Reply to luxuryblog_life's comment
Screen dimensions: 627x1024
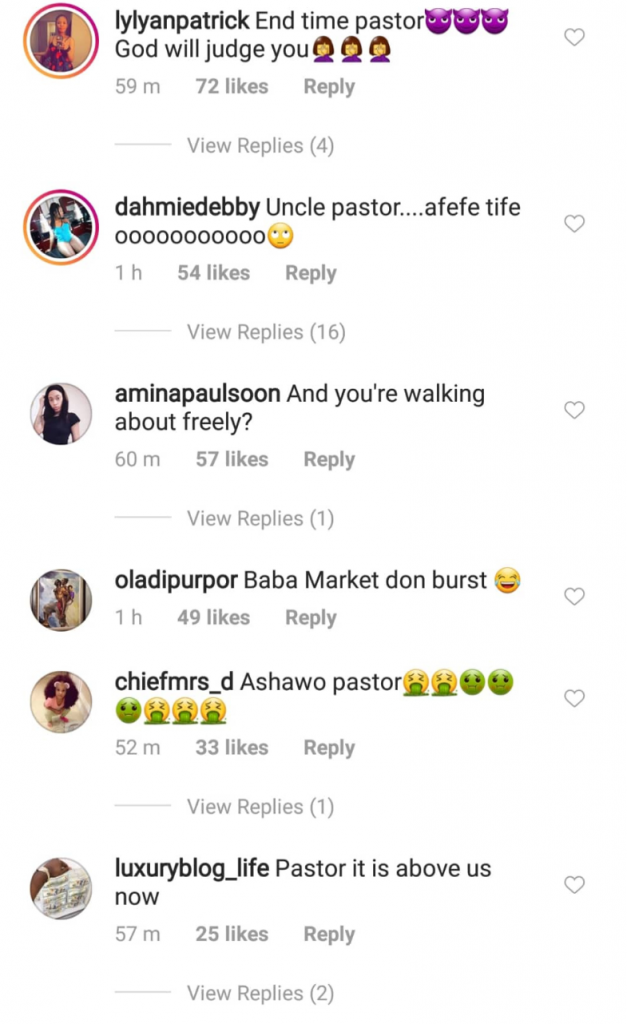pyautogui.click(x=329, y=934)
